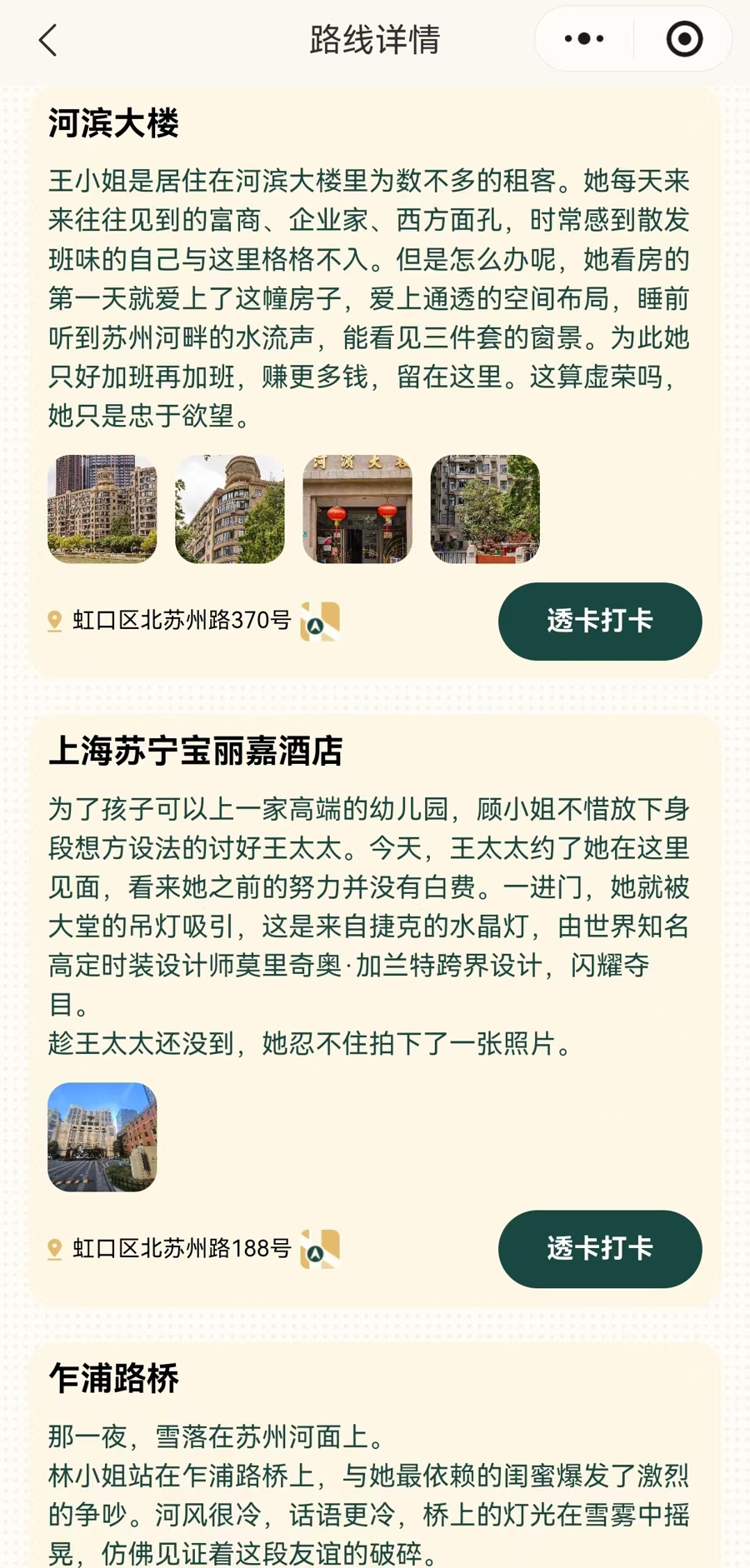750x1568 pixels.
Task: View second 河滨大楼 photo of curved facade
Action: [230, 508]
